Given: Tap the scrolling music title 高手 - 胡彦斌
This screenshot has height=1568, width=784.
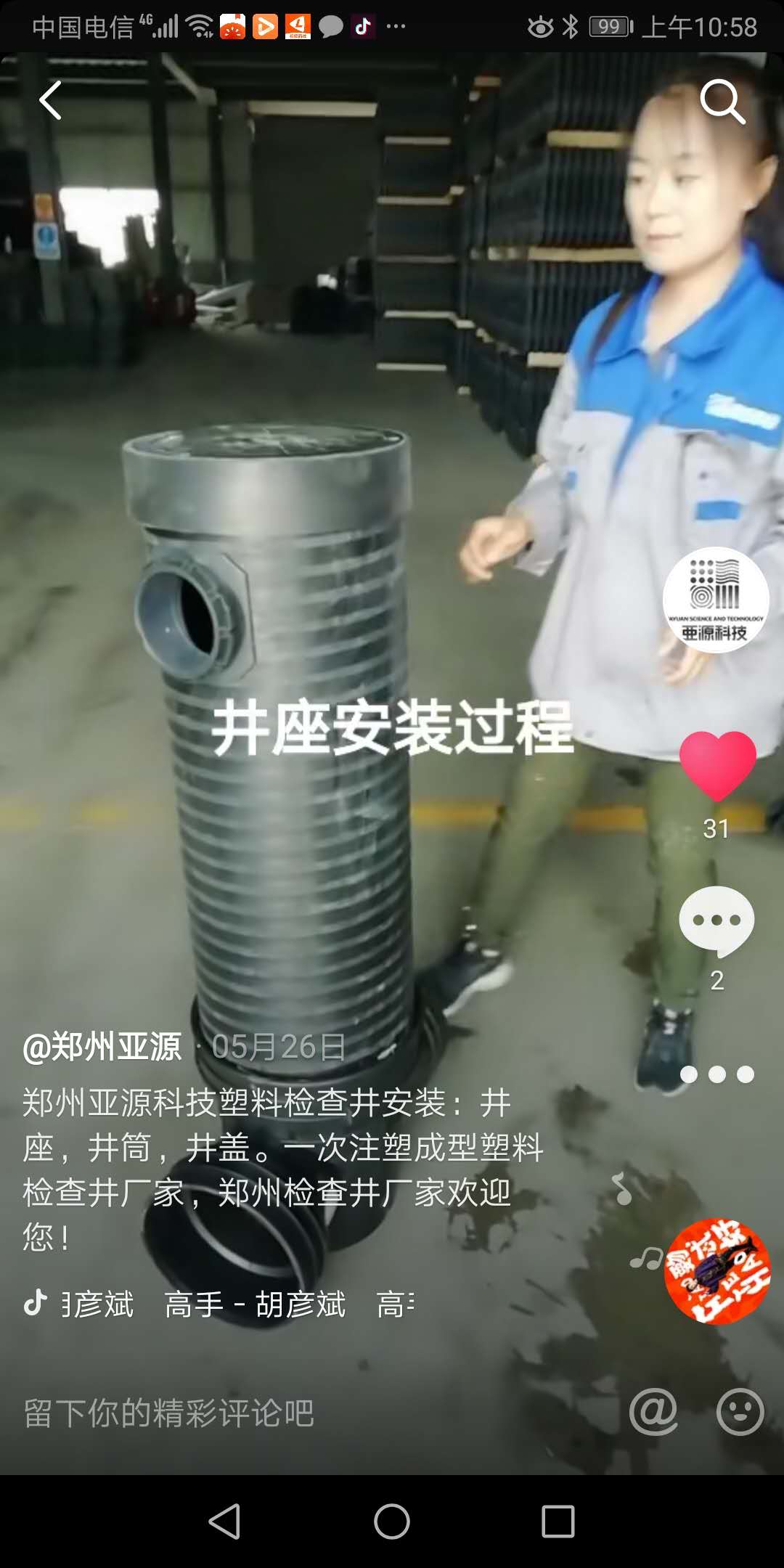Looking at the screenshot, I should pyautogui.click(x=254, y=1304).
